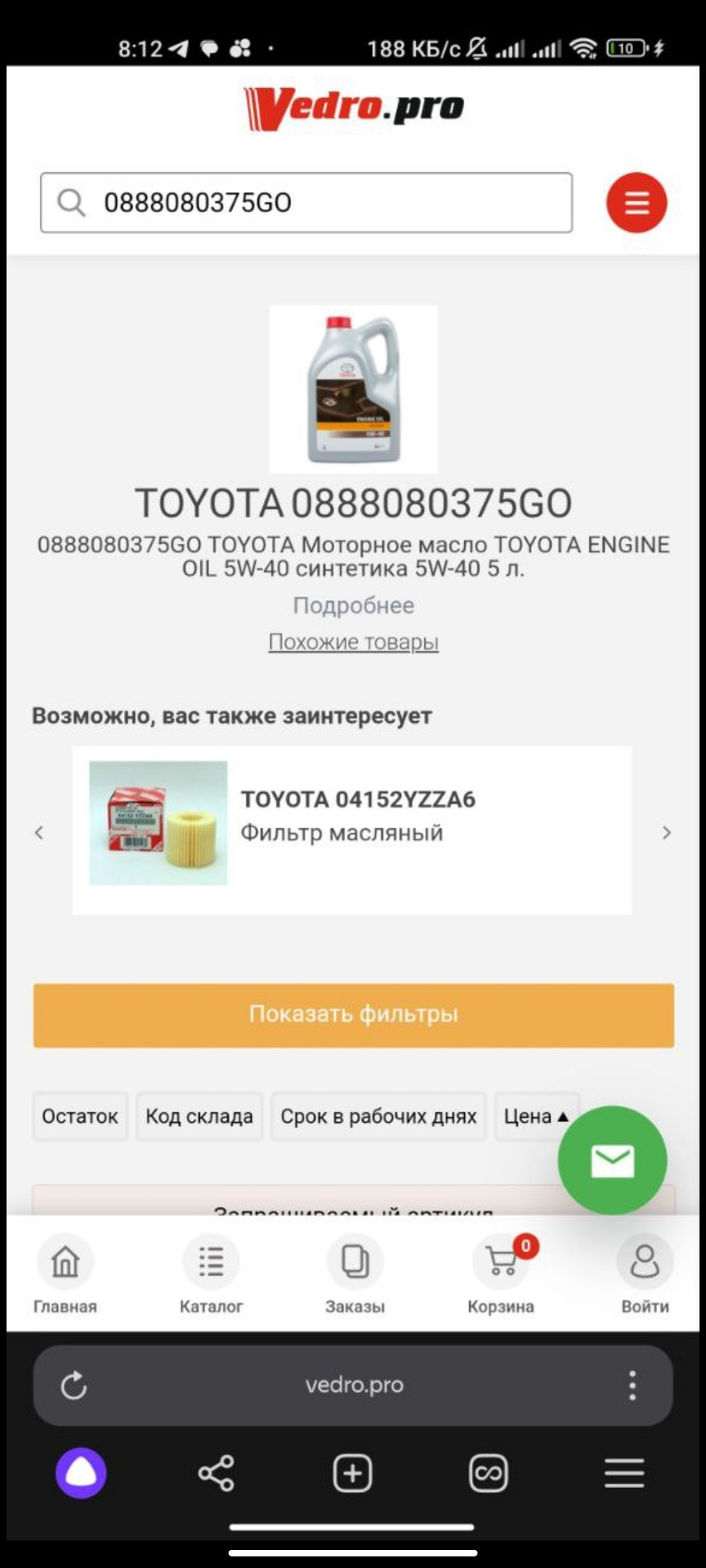706x1568 pixels.
Task: Open the Подробнее details link
Action: click(353, 606)
